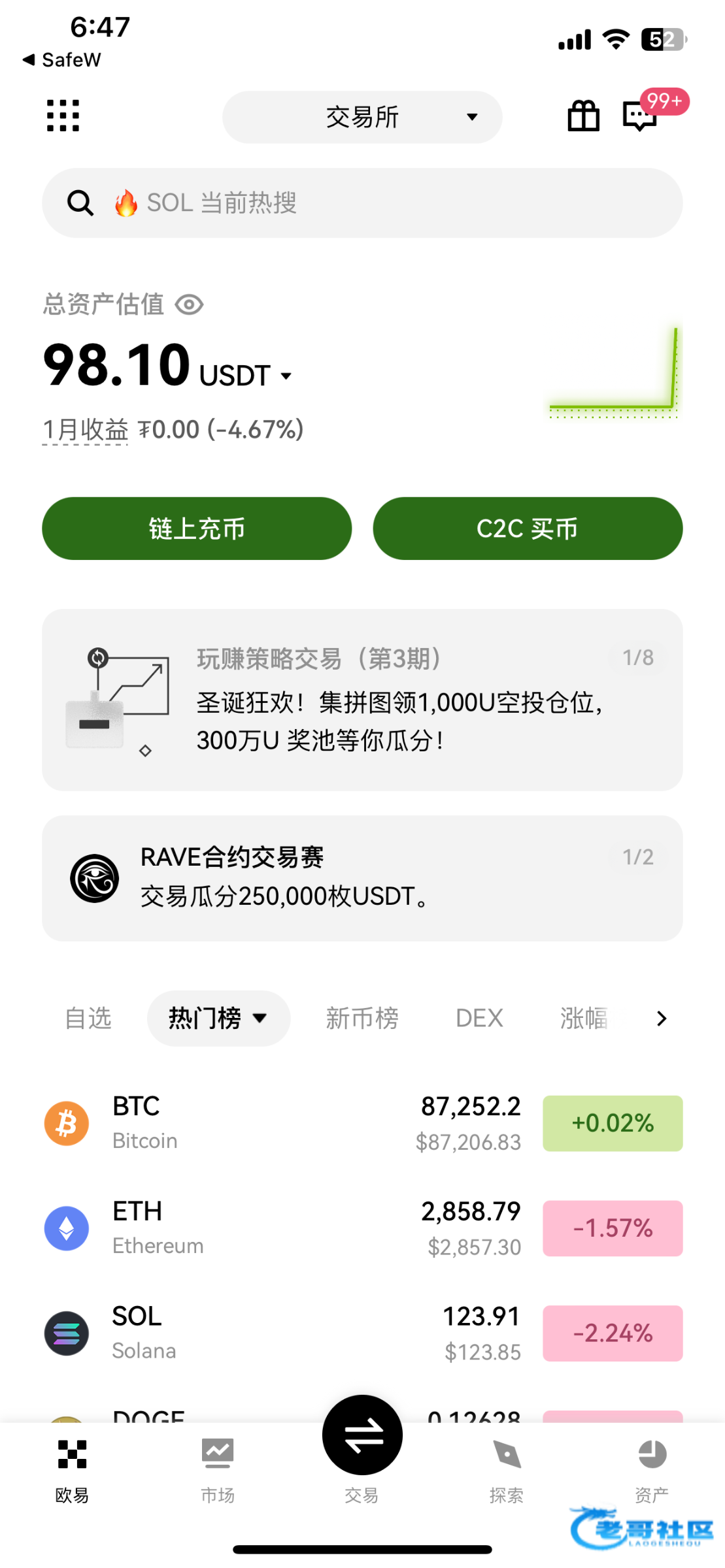
Task: Open the gift rewards icon
Action: coord(583,116)
